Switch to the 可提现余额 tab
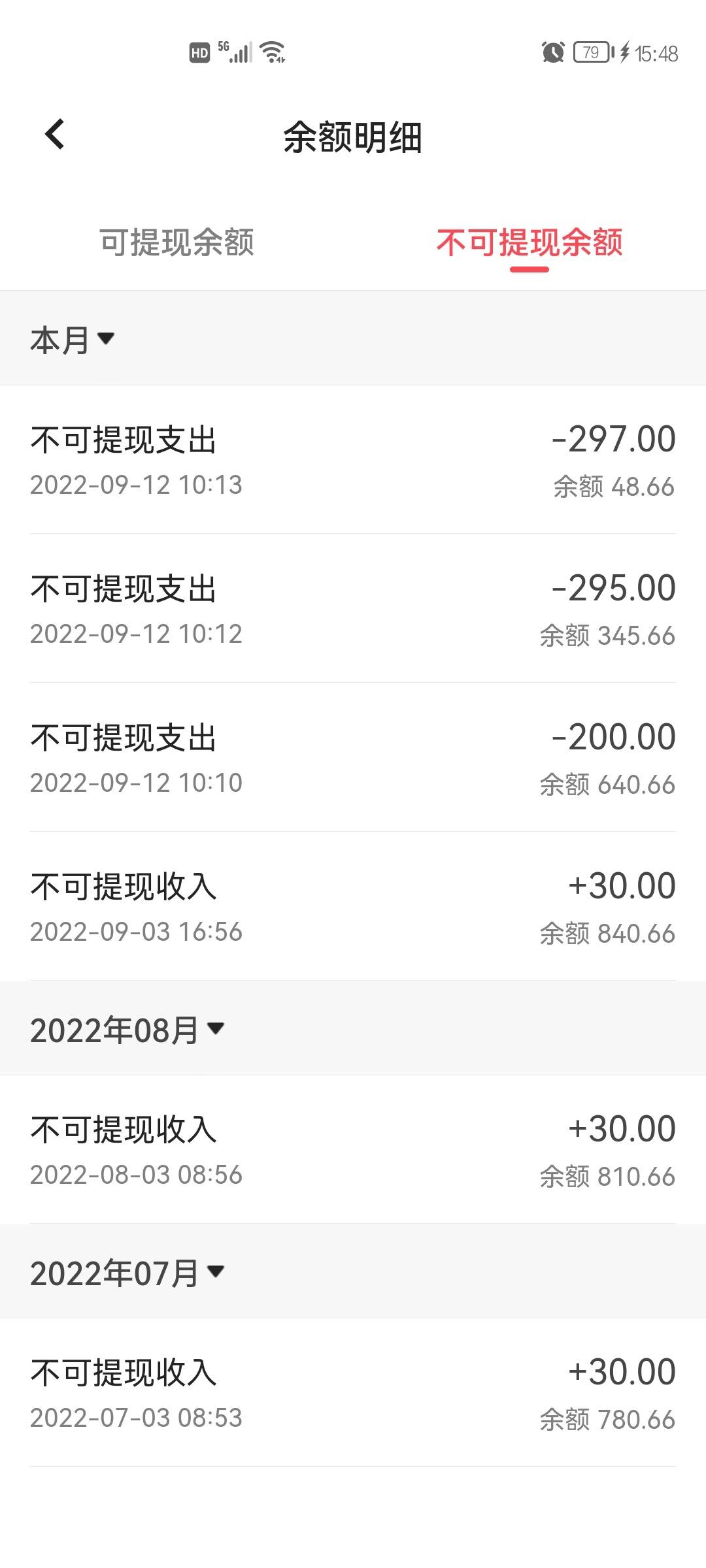 click(x=176, y=242)
